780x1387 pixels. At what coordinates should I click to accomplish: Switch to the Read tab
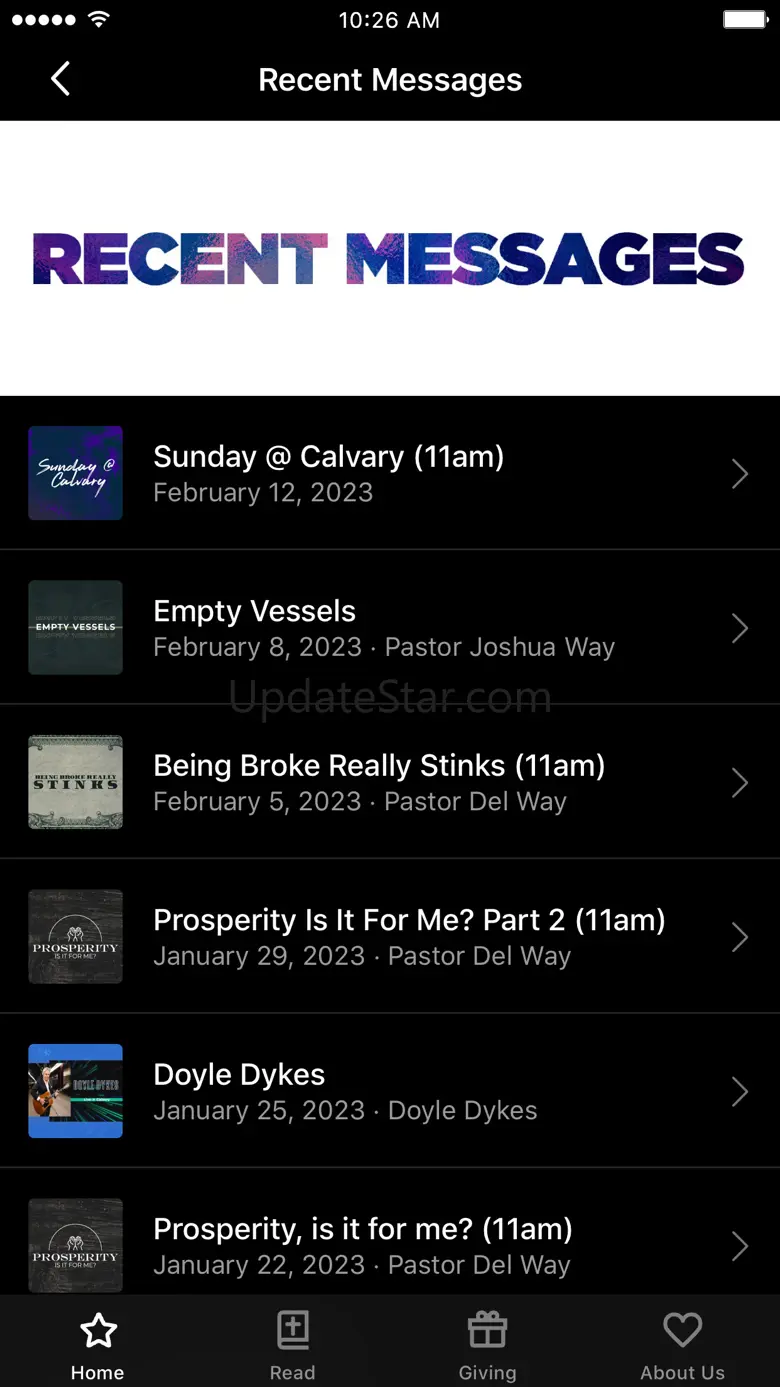[292, 1345]
